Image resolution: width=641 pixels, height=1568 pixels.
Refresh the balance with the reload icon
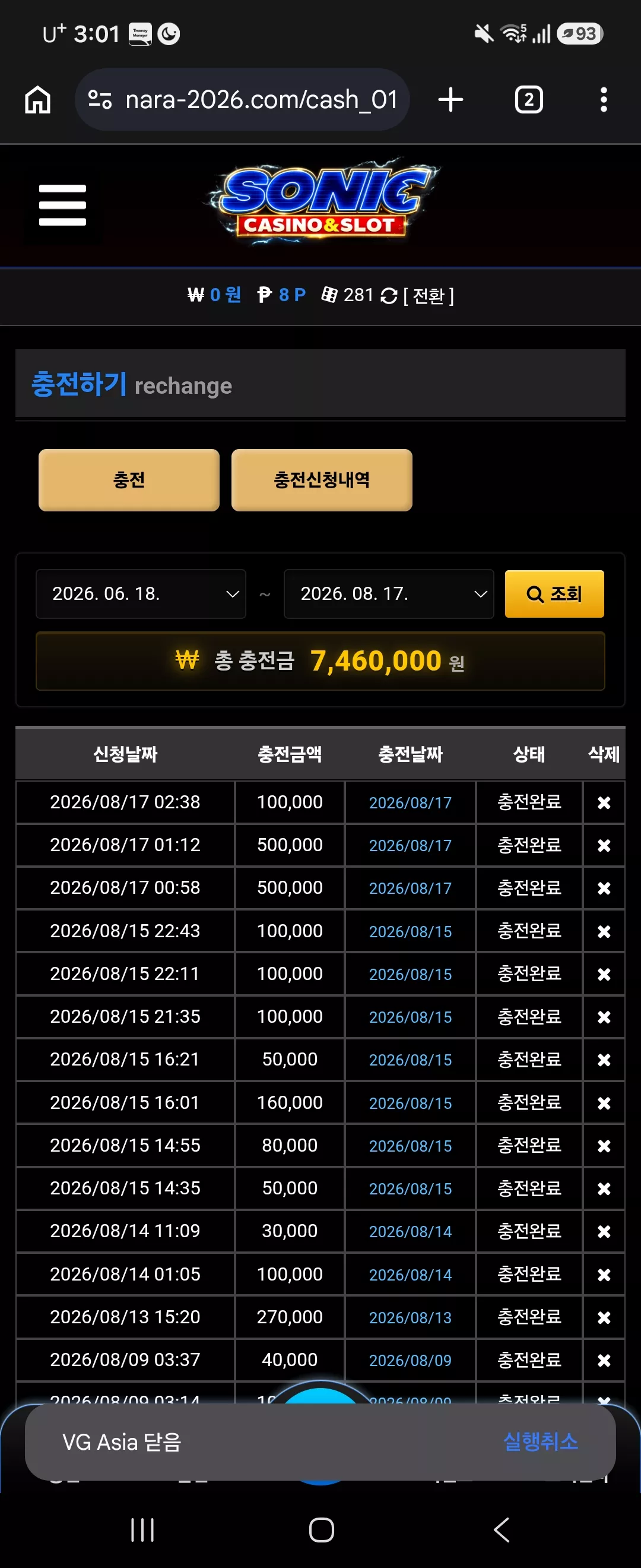coord(389,296)
